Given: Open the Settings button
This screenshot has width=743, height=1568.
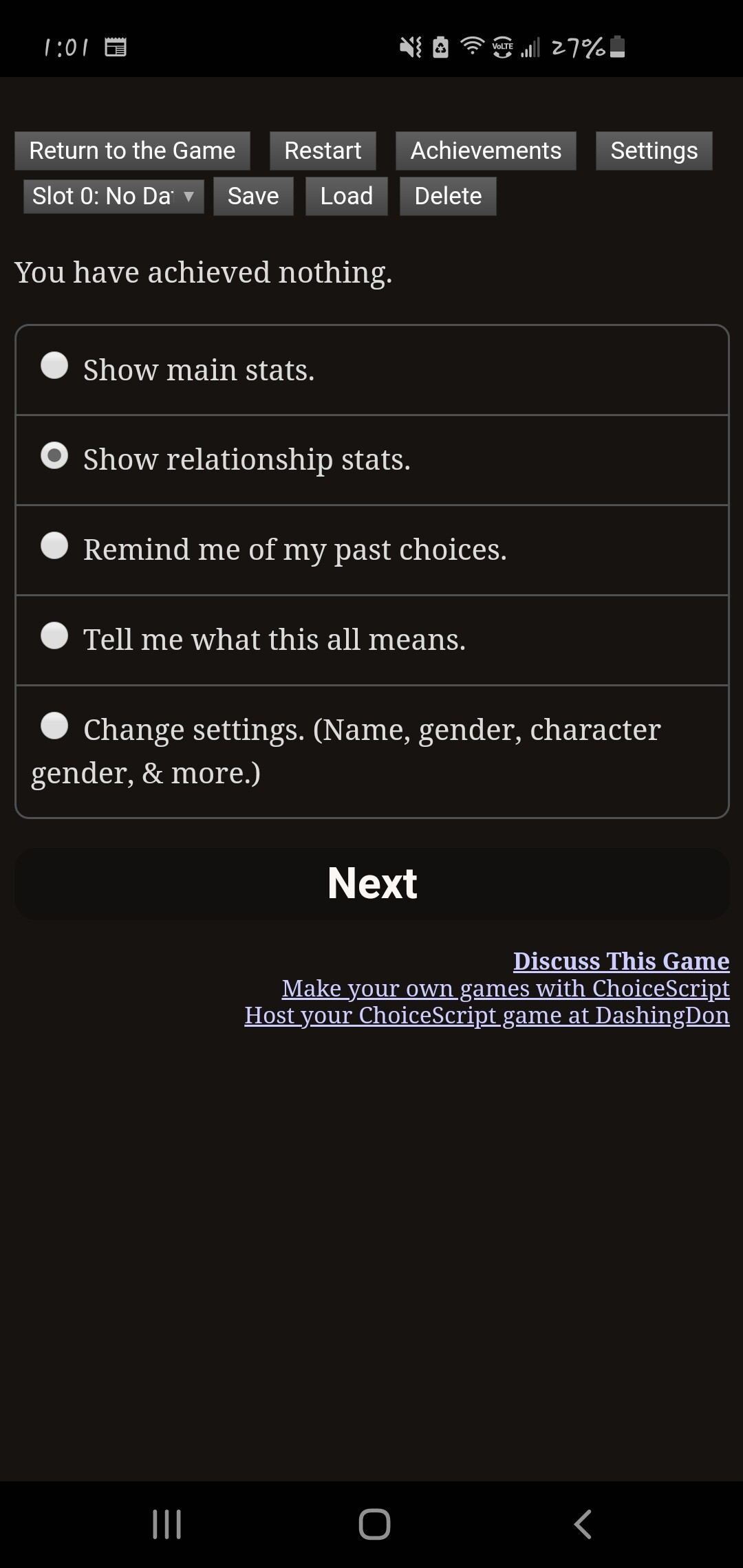Looking at the screenshot, I should click(x=654, y=151).
